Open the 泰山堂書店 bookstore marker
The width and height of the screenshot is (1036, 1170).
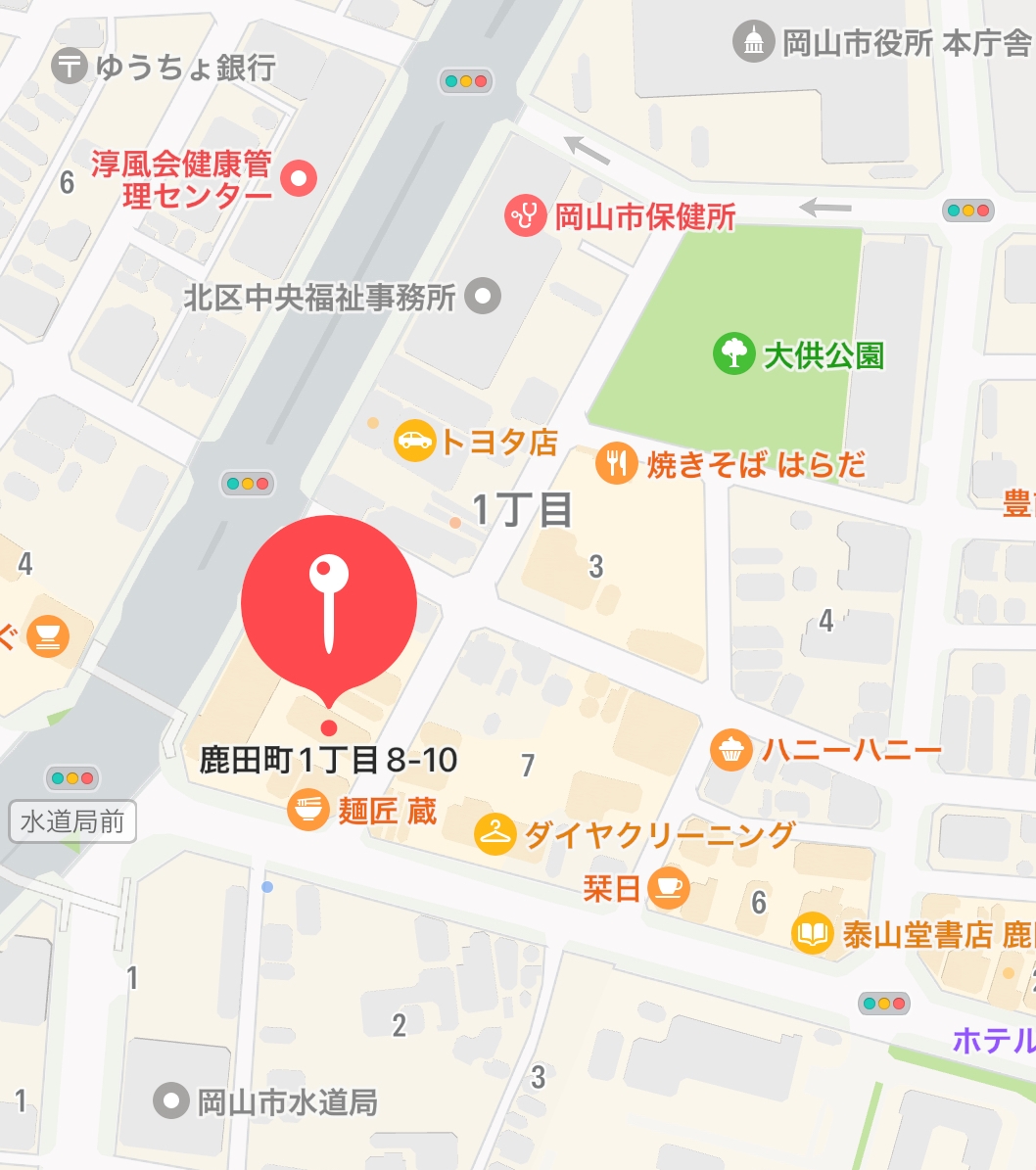(x=813, y=934)
